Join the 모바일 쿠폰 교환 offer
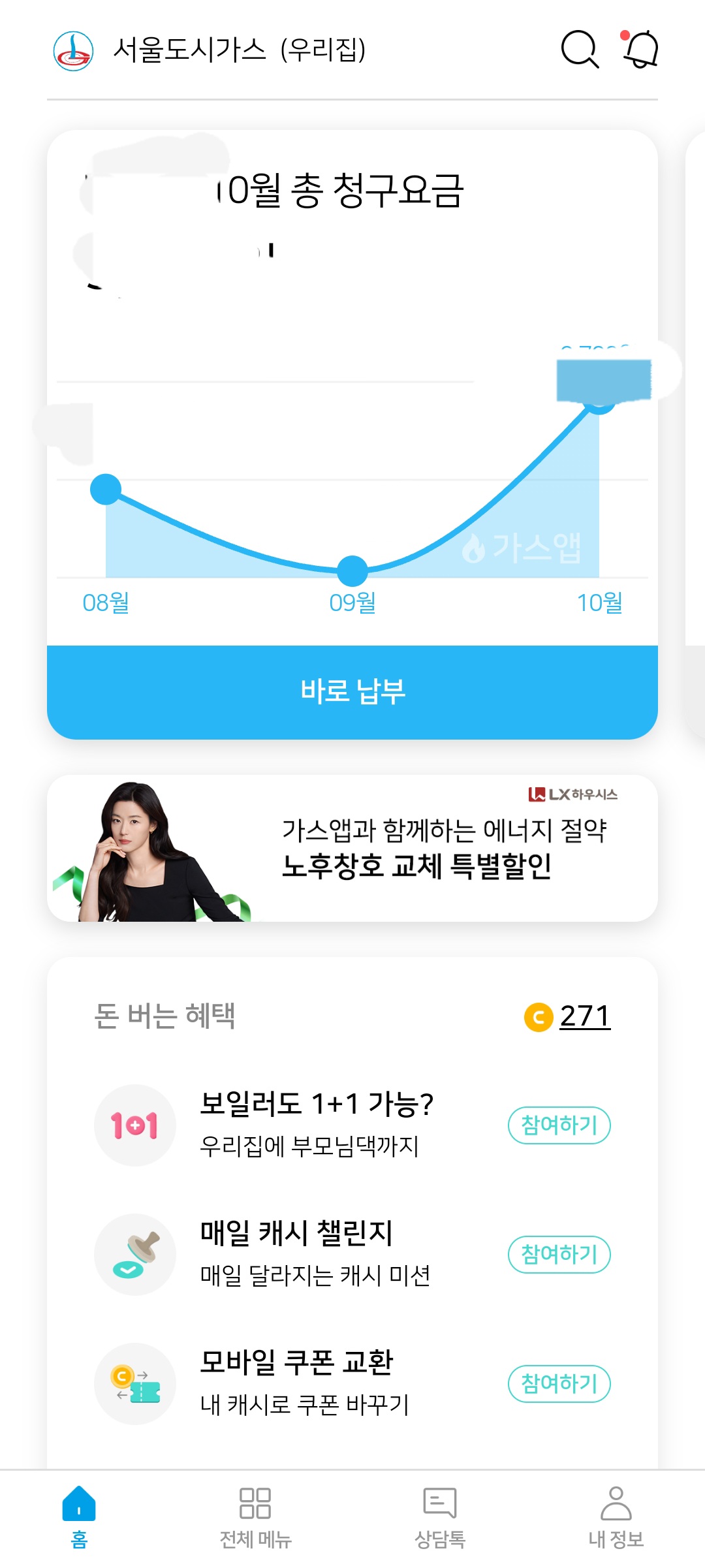 click(559, 1383)
